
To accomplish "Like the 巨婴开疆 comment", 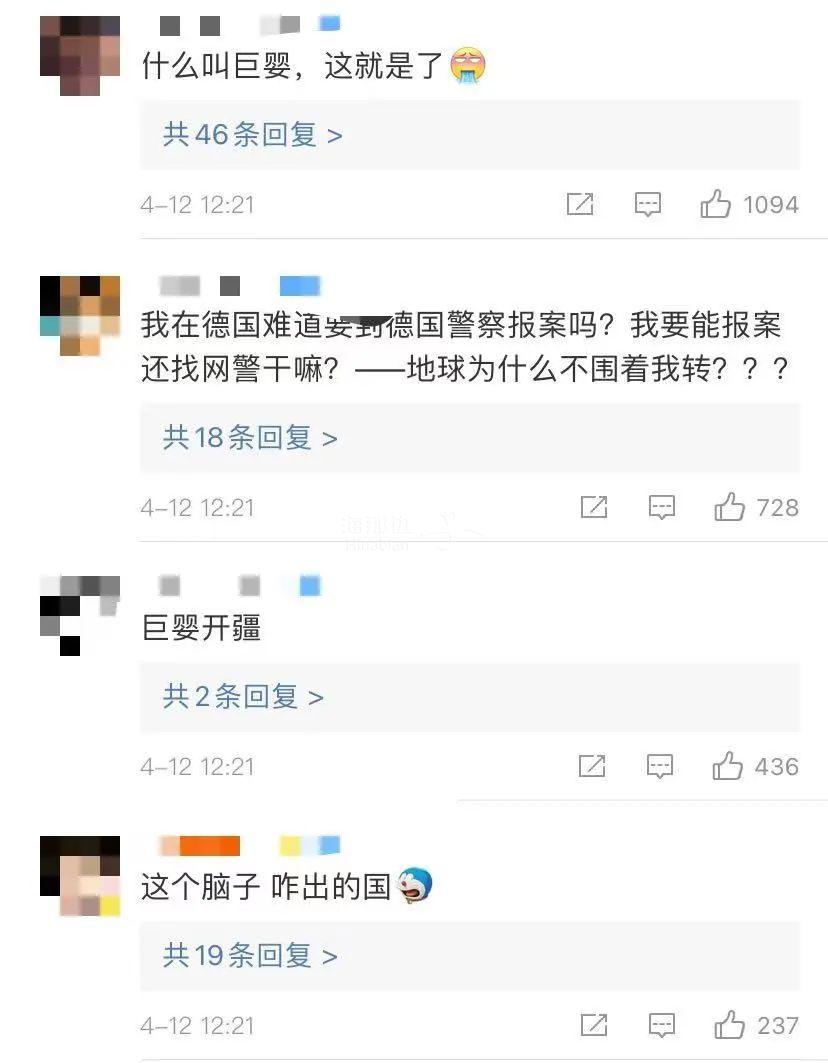I will click(728, 767).
